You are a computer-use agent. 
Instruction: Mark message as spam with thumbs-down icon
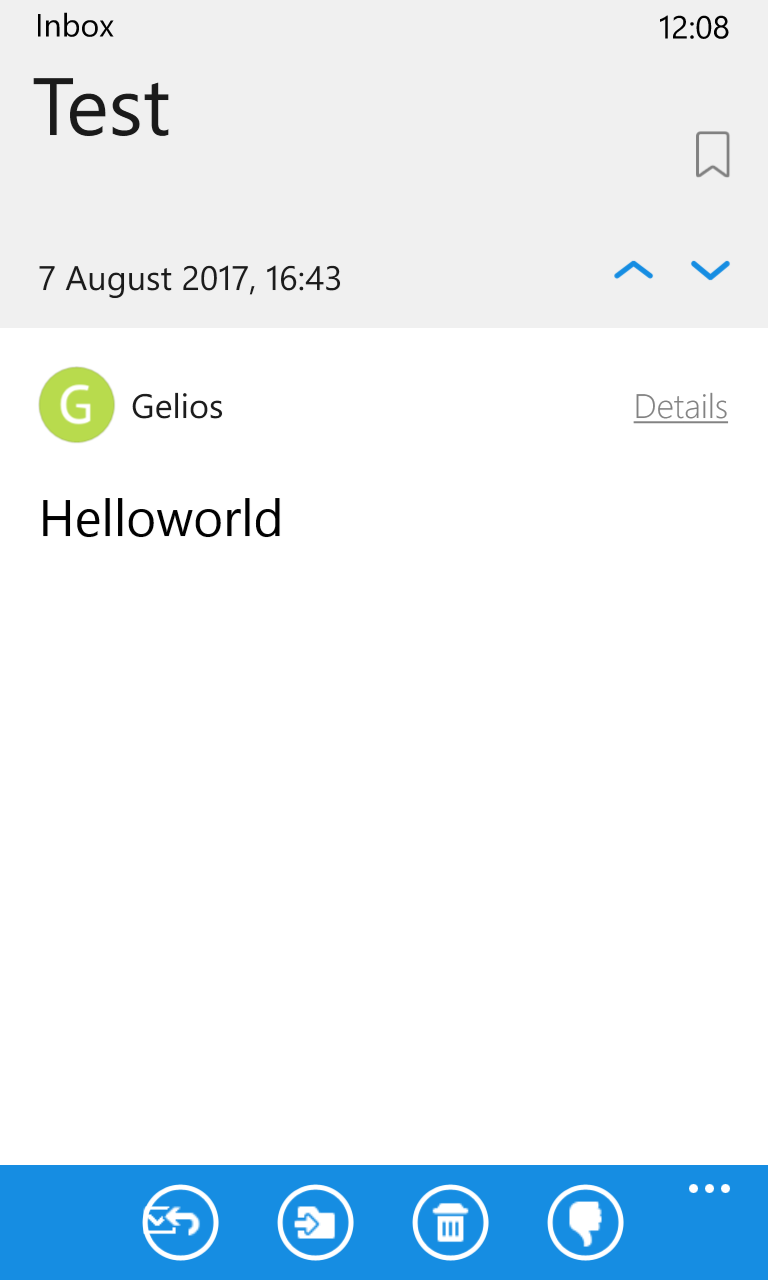(585, 1222)
